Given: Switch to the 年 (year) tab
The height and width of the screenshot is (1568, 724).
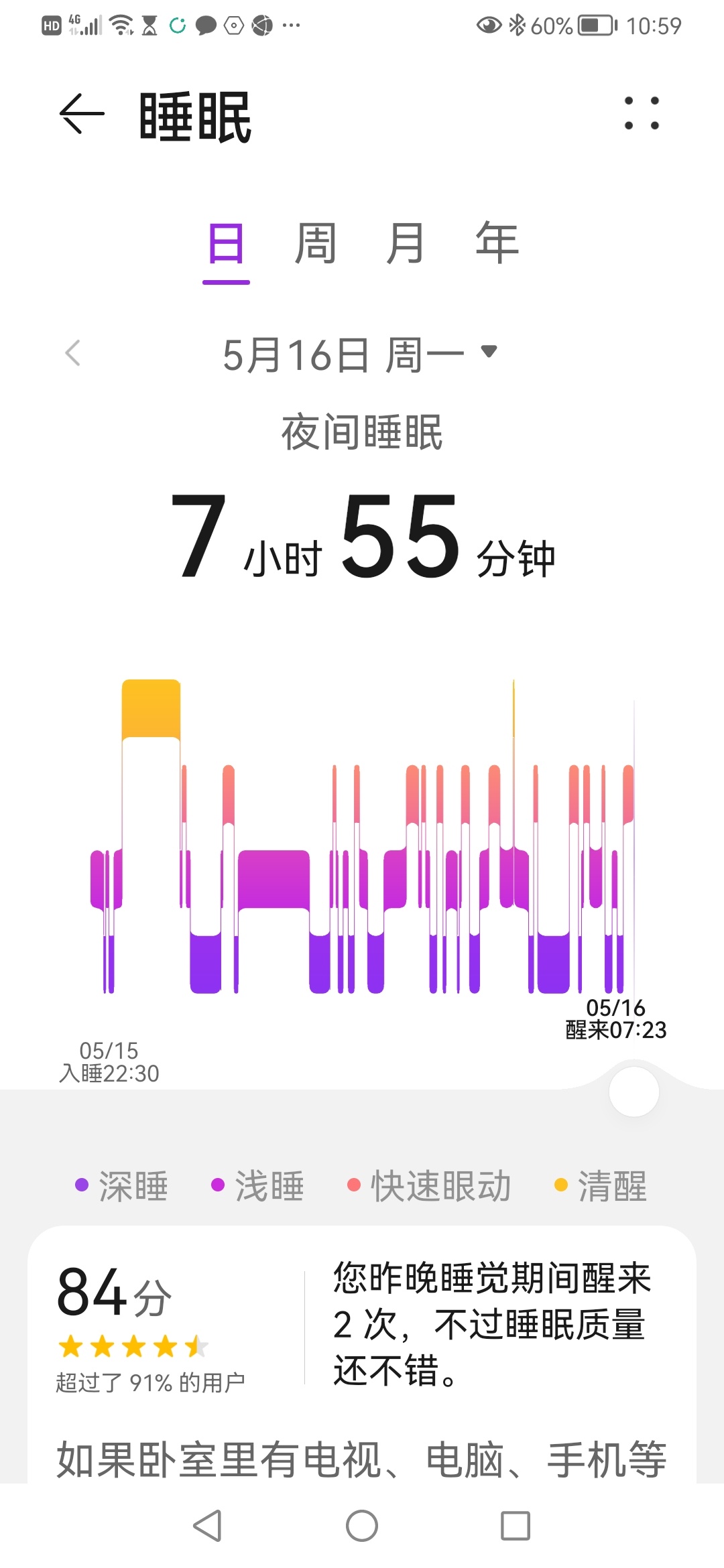Looking at the screenshot, I should tap(497, 243).
